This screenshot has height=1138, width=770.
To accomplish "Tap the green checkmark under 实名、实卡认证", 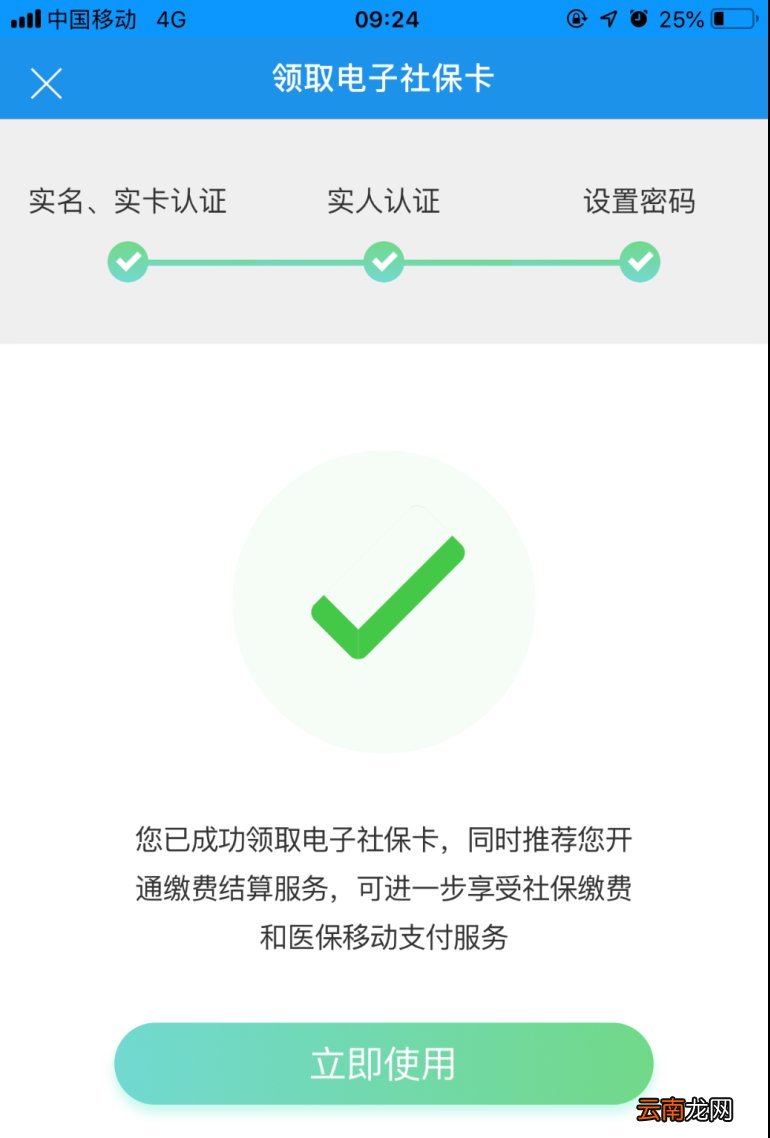I will tap(128, 263).
